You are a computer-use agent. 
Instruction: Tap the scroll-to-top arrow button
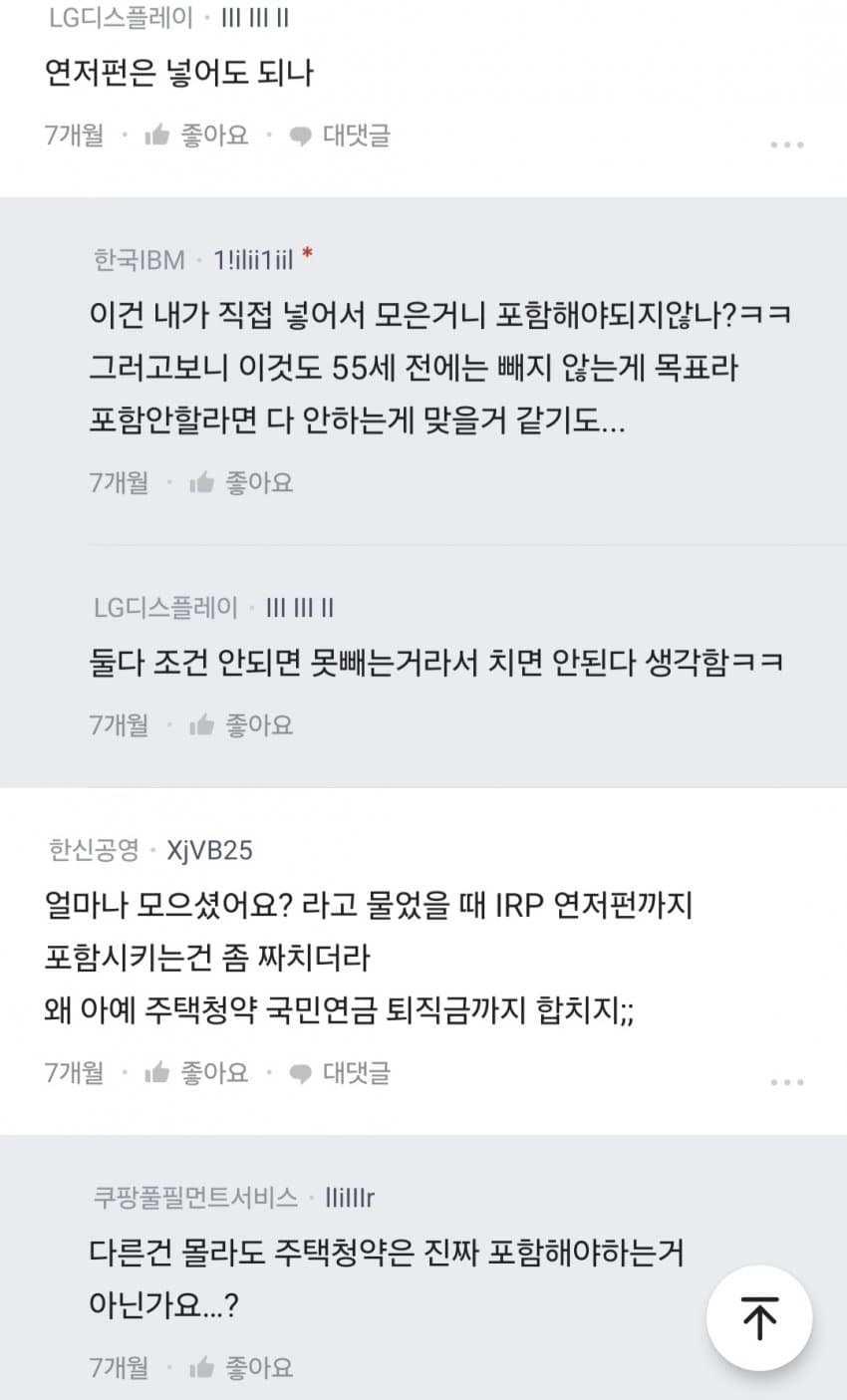[759, 1317]
